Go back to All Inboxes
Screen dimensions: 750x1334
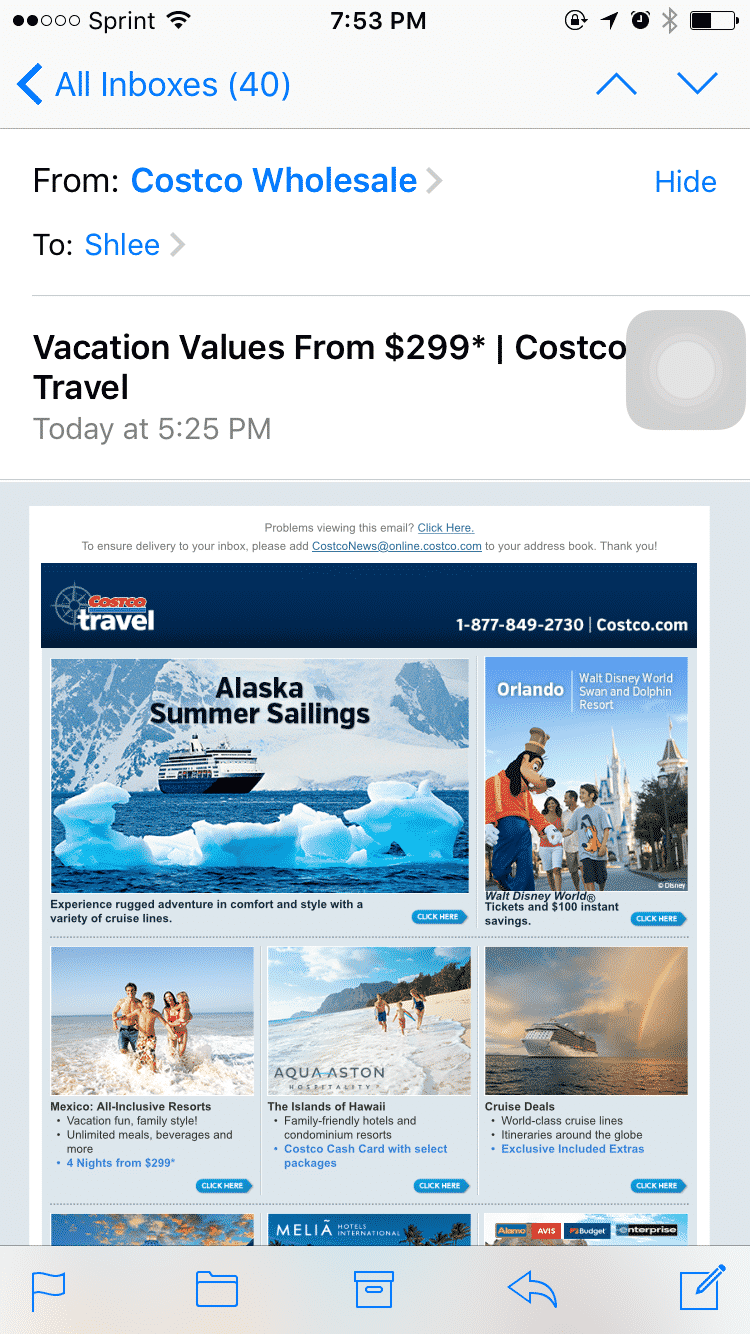pyautogui.click(x=153, y=85)
